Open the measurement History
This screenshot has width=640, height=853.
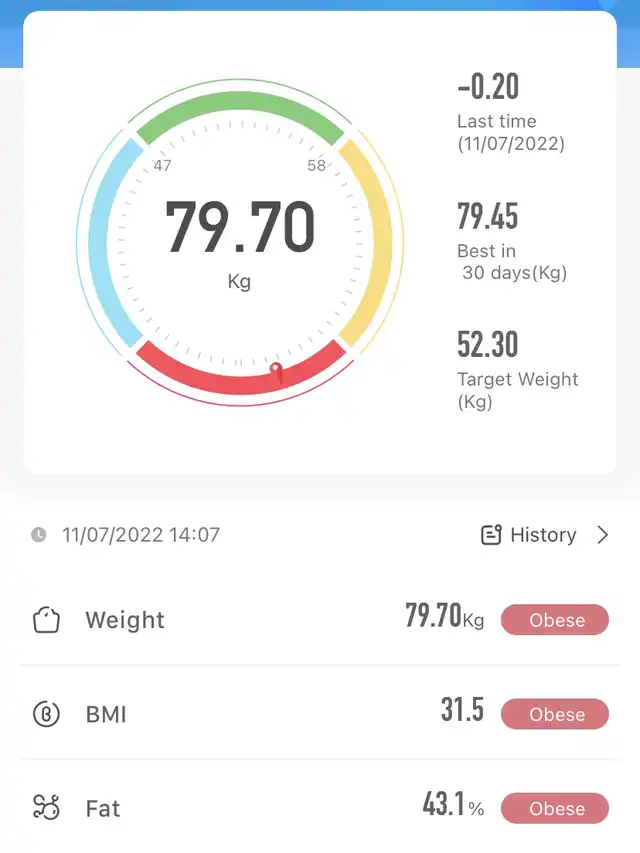click(x=544, y=535)
